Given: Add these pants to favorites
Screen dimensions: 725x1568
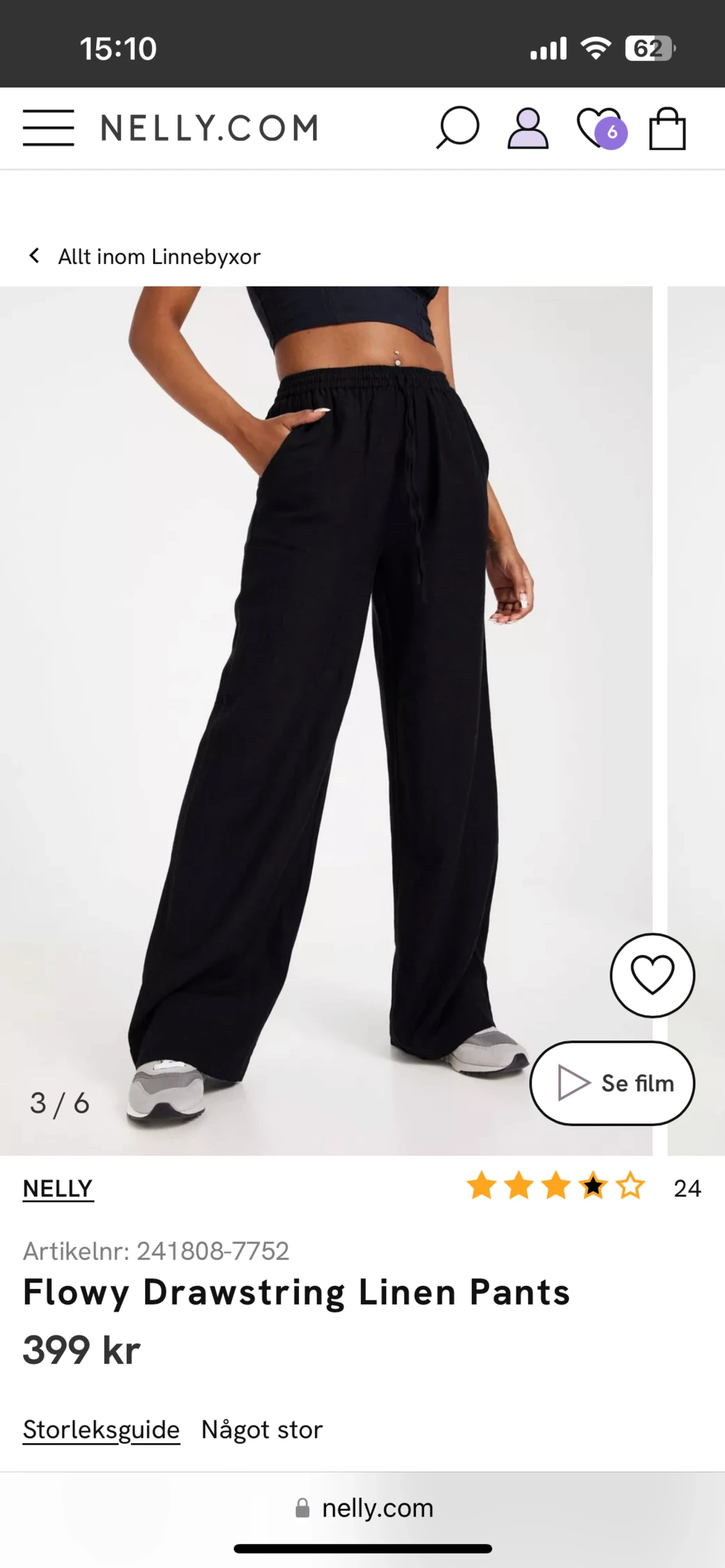Looking at the screenshot, I should [652, 975].
